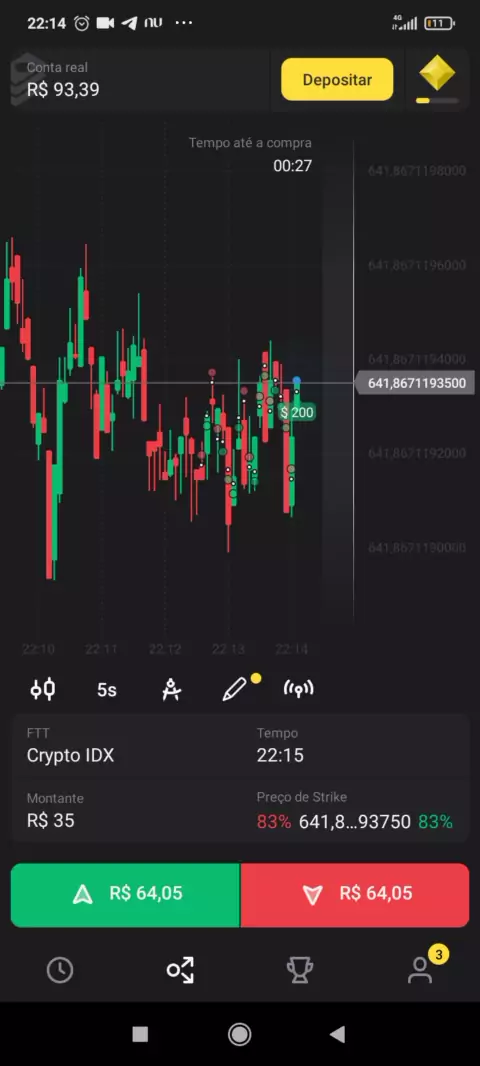Open the Preço de Strike selector
The width and height of the screenshot is (480, 1066).
[x=355, y=810]
